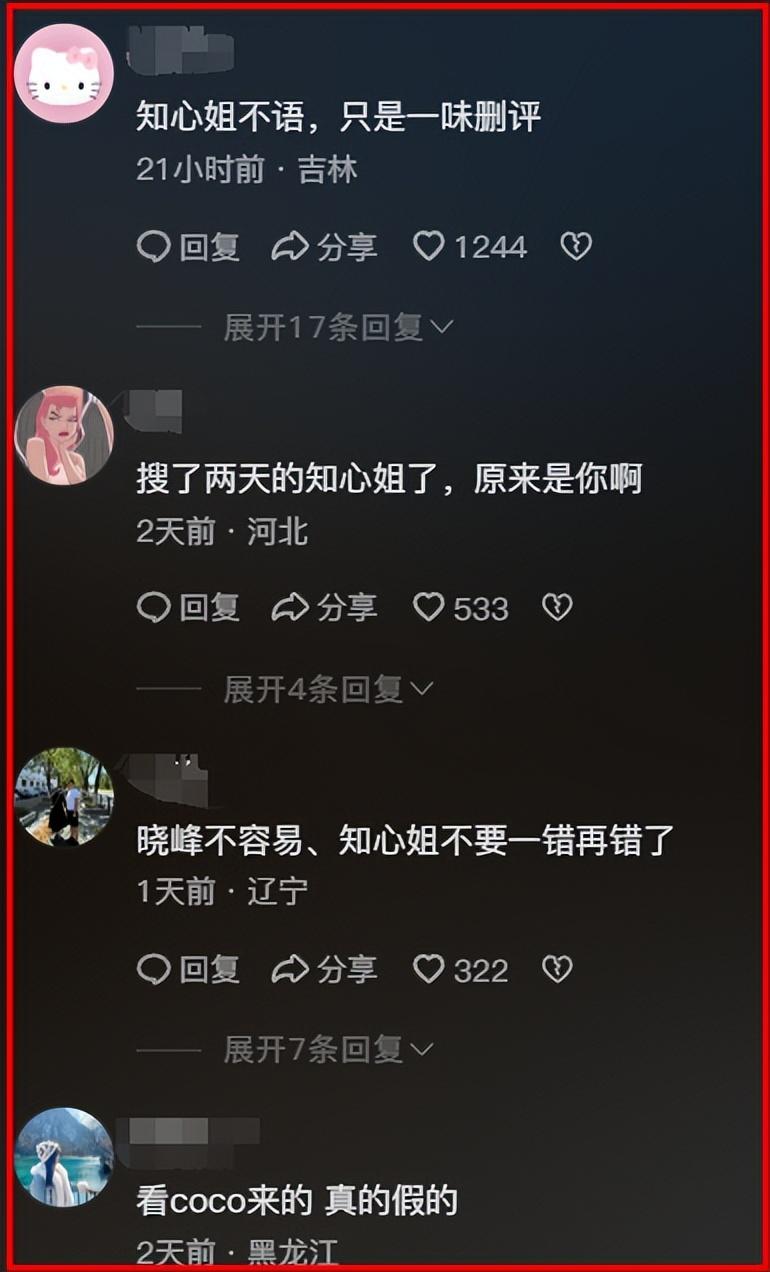Dislike the comment posted 21小时前
Viewport: 770px width, 1272px height.
(x=575, y=247)
